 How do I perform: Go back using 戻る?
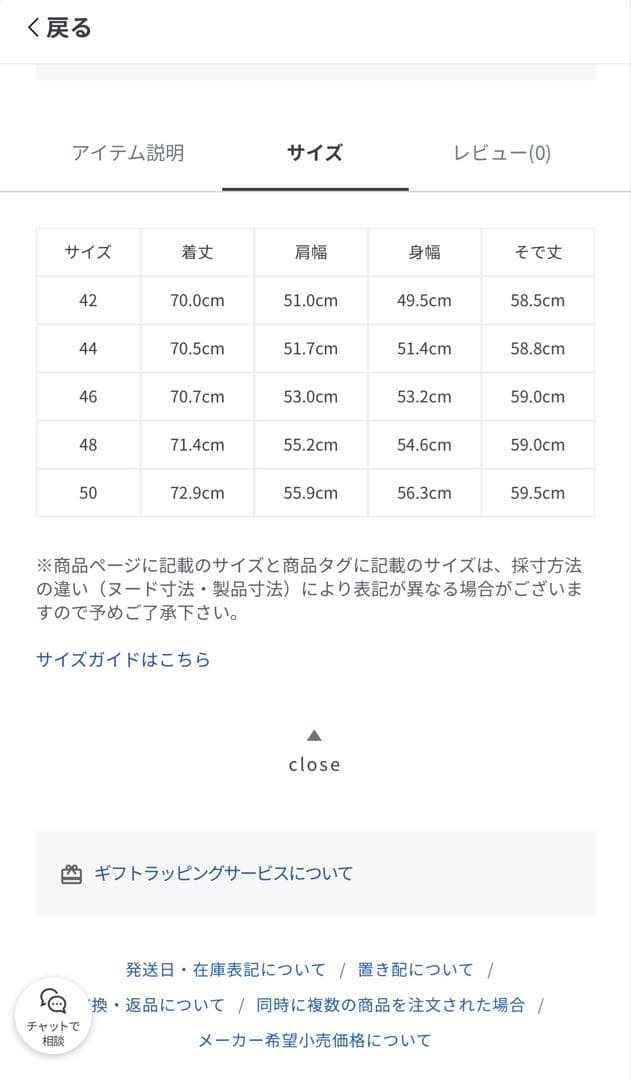tap(60, 28)
